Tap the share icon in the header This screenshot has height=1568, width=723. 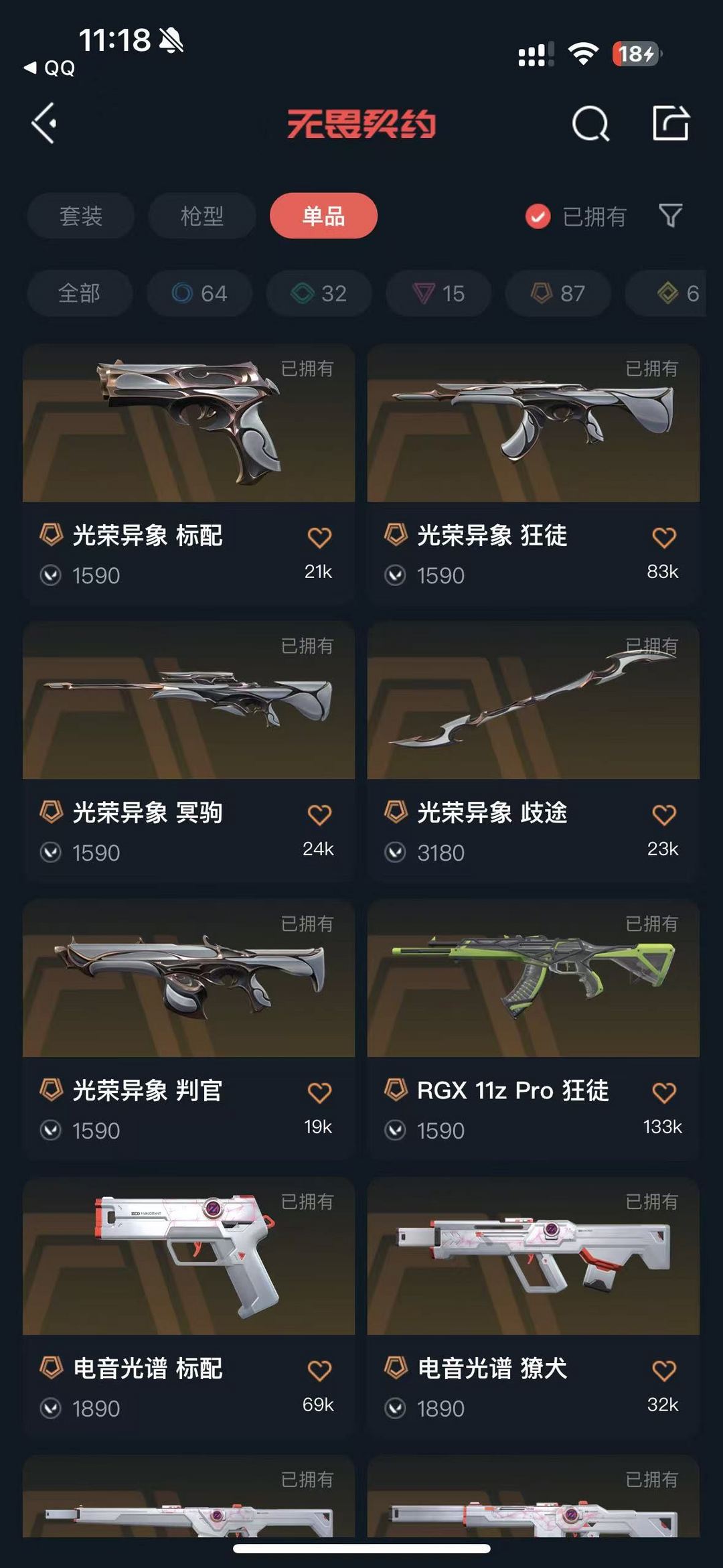(671, 123)
